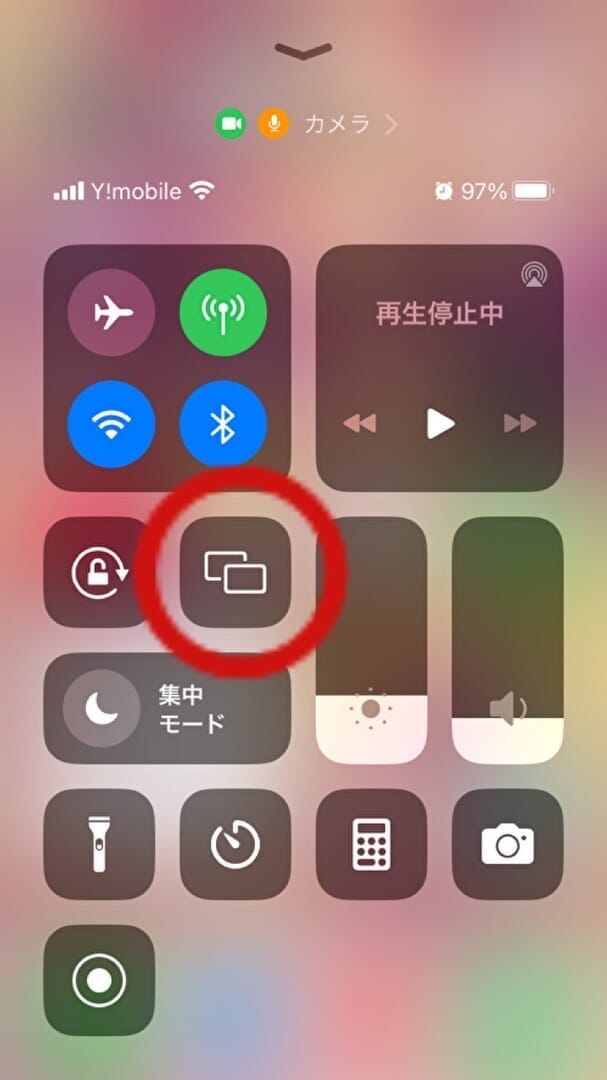Turn on 集中モード focus
The image size is (607, 1080).
[x=167, y=708]
